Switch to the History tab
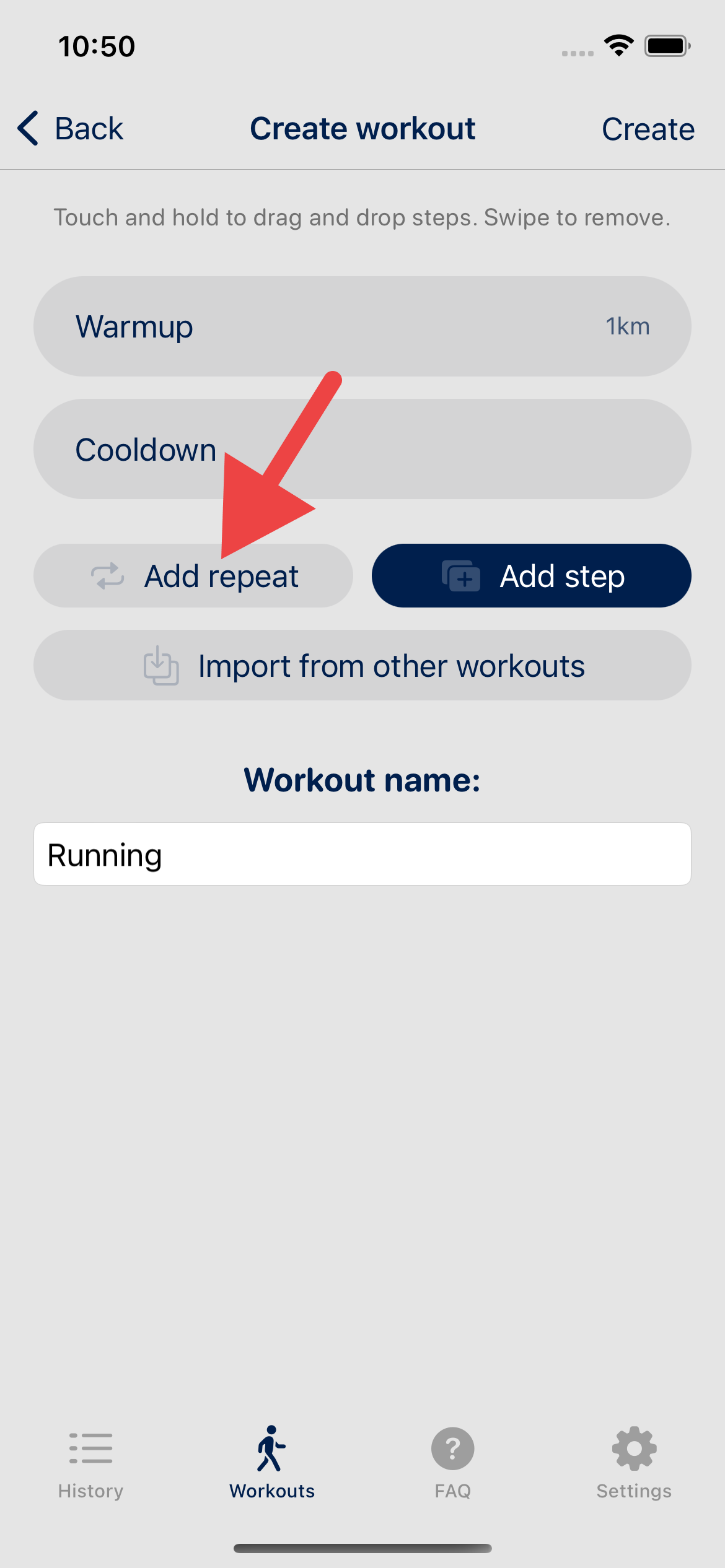Viewport: 725px width, 1568px height. pos(90,1463)
